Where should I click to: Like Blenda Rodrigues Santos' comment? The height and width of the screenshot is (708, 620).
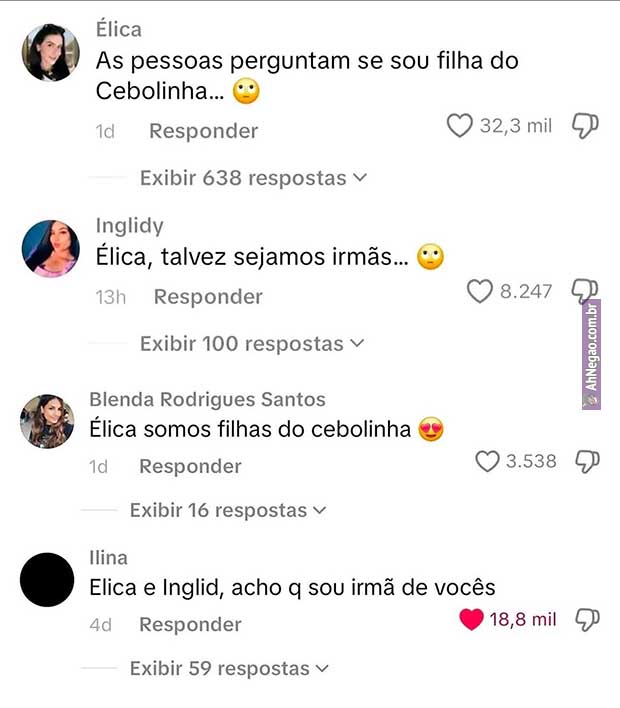coord(487,461)
